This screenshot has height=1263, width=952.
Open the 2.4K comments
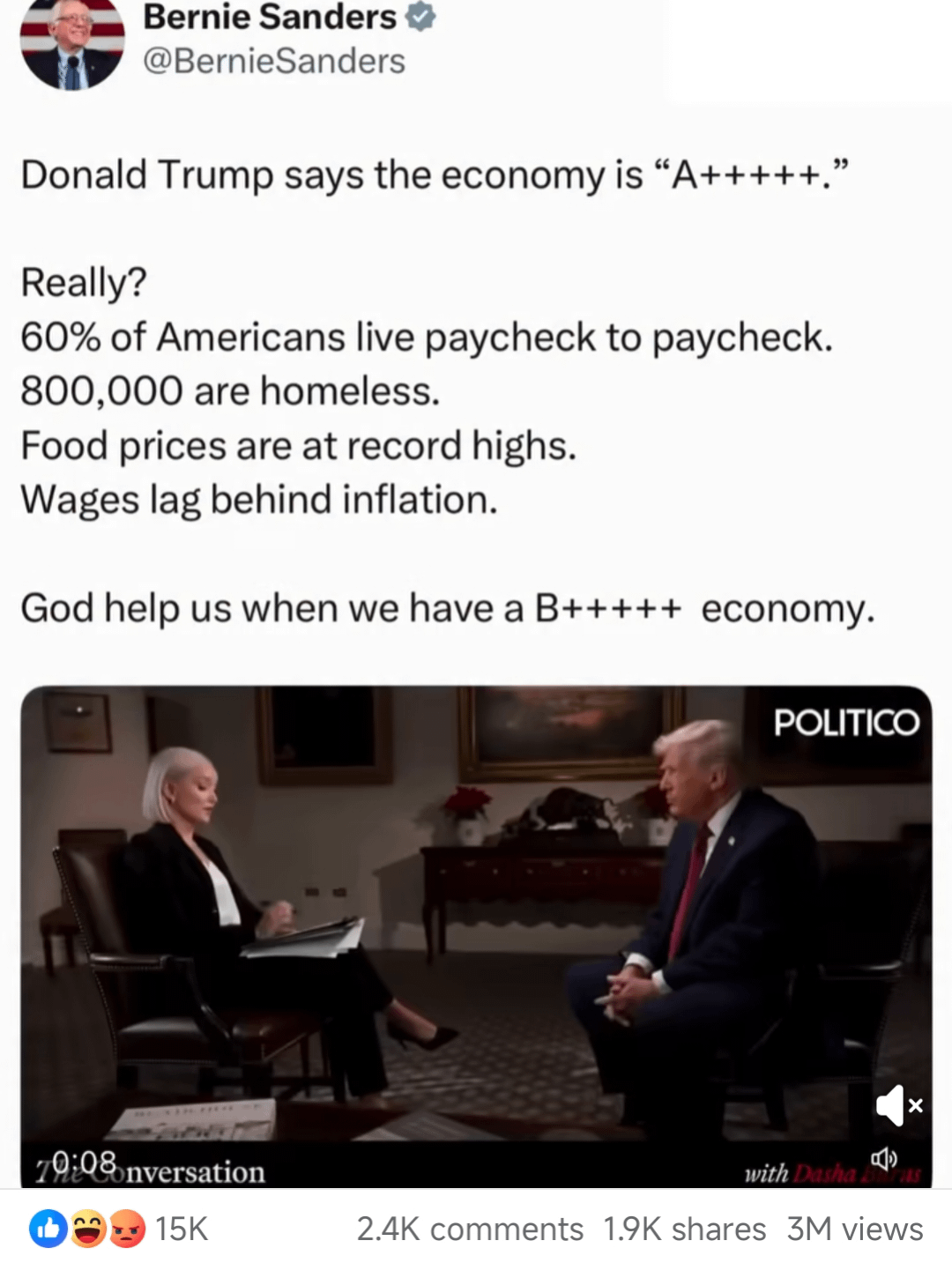469,1229
